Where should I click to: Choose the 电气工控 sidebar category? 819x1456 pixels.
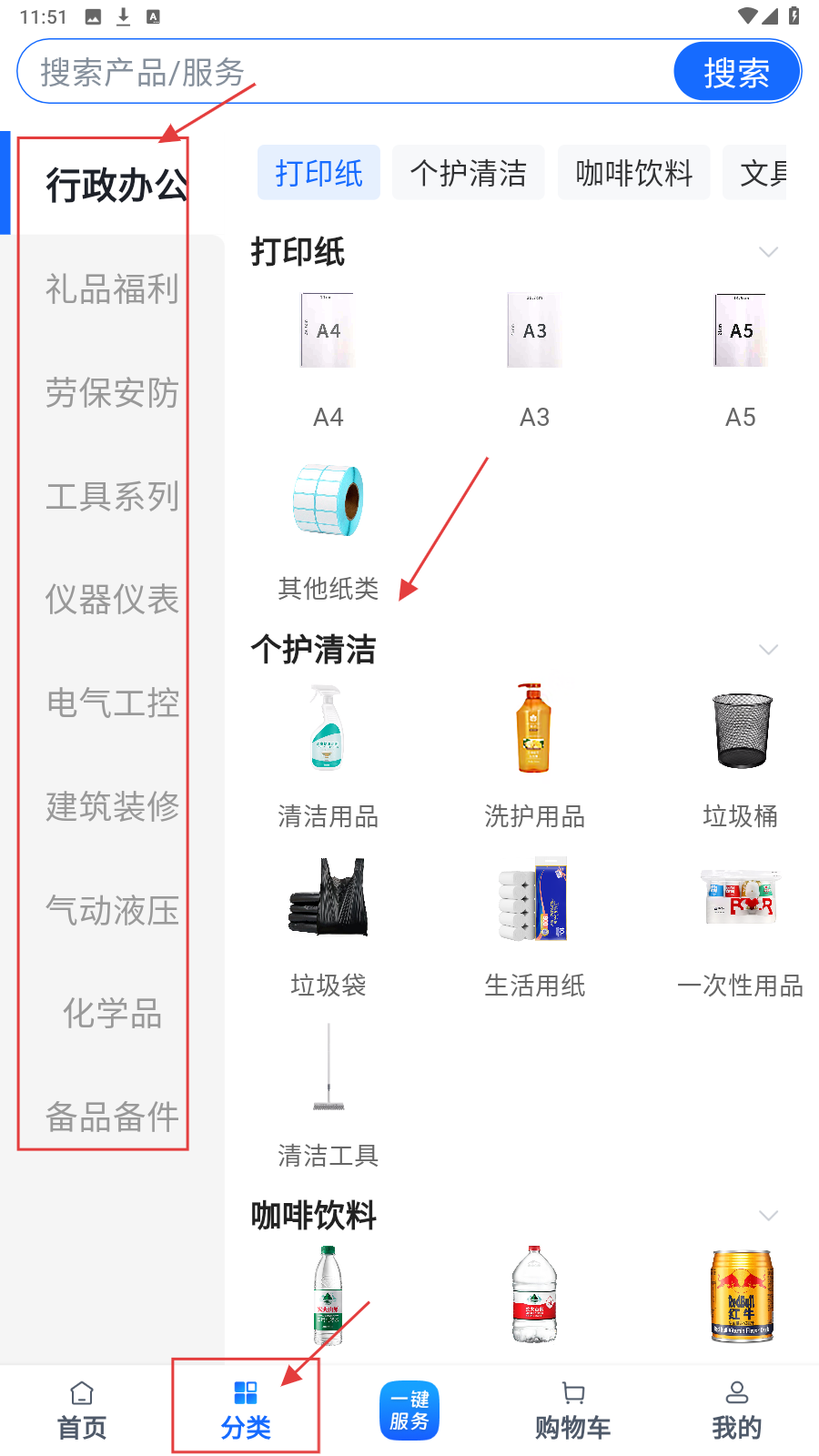pos(112,703)
